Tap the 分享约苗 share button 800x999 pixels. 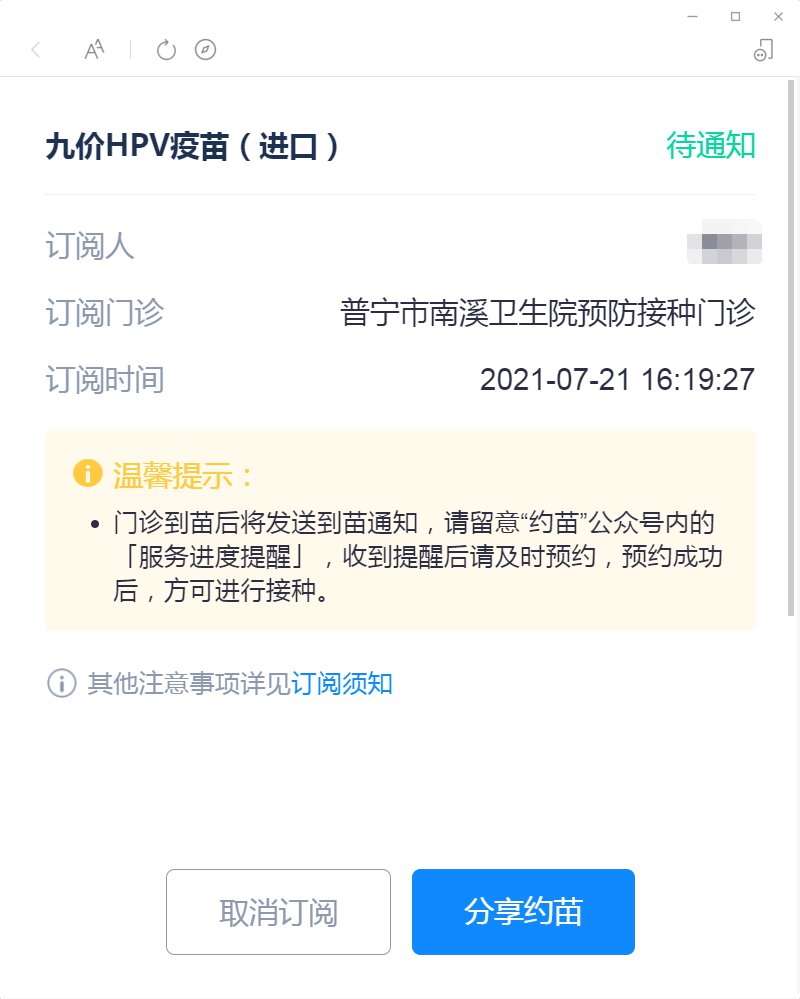click(523, 912)
